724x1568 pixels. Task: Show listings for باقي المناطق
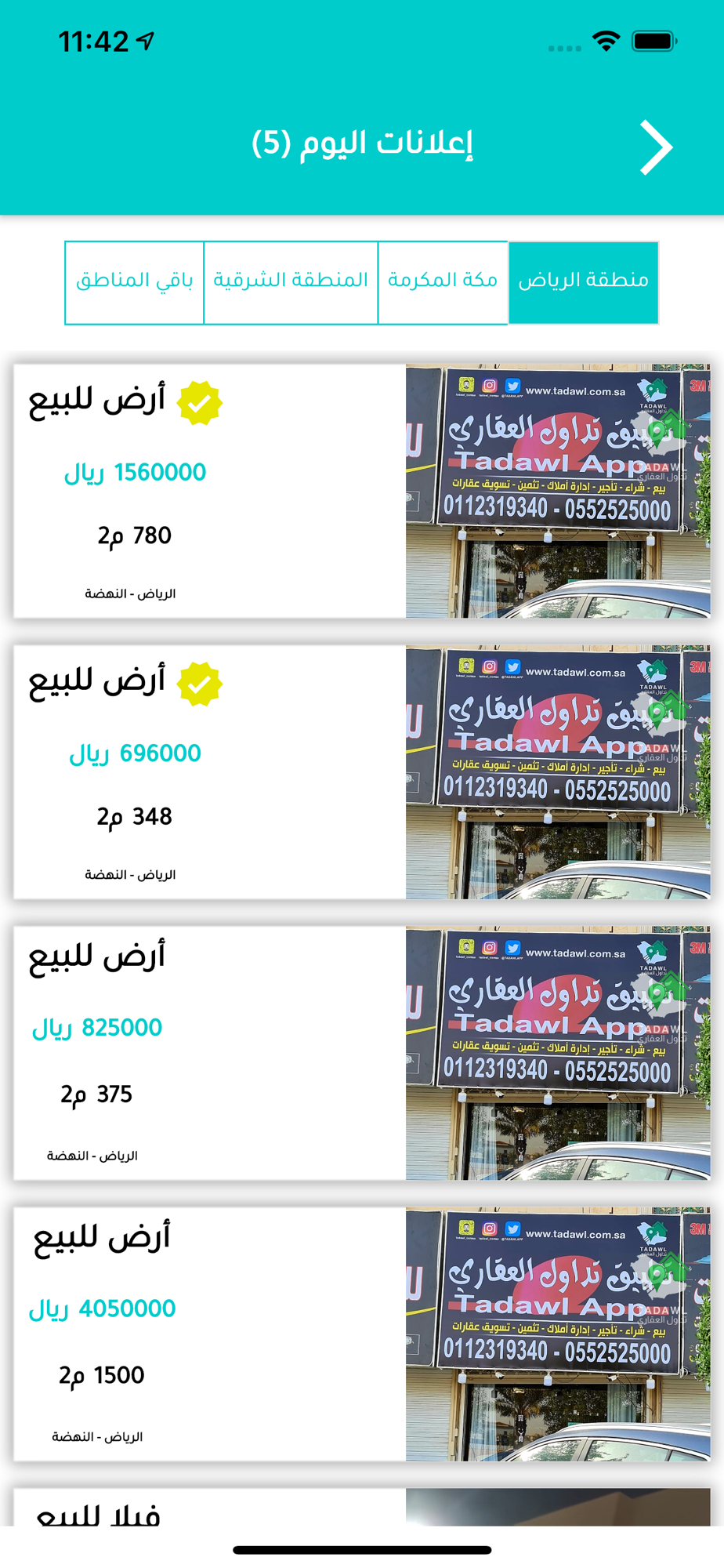(135, 282)
